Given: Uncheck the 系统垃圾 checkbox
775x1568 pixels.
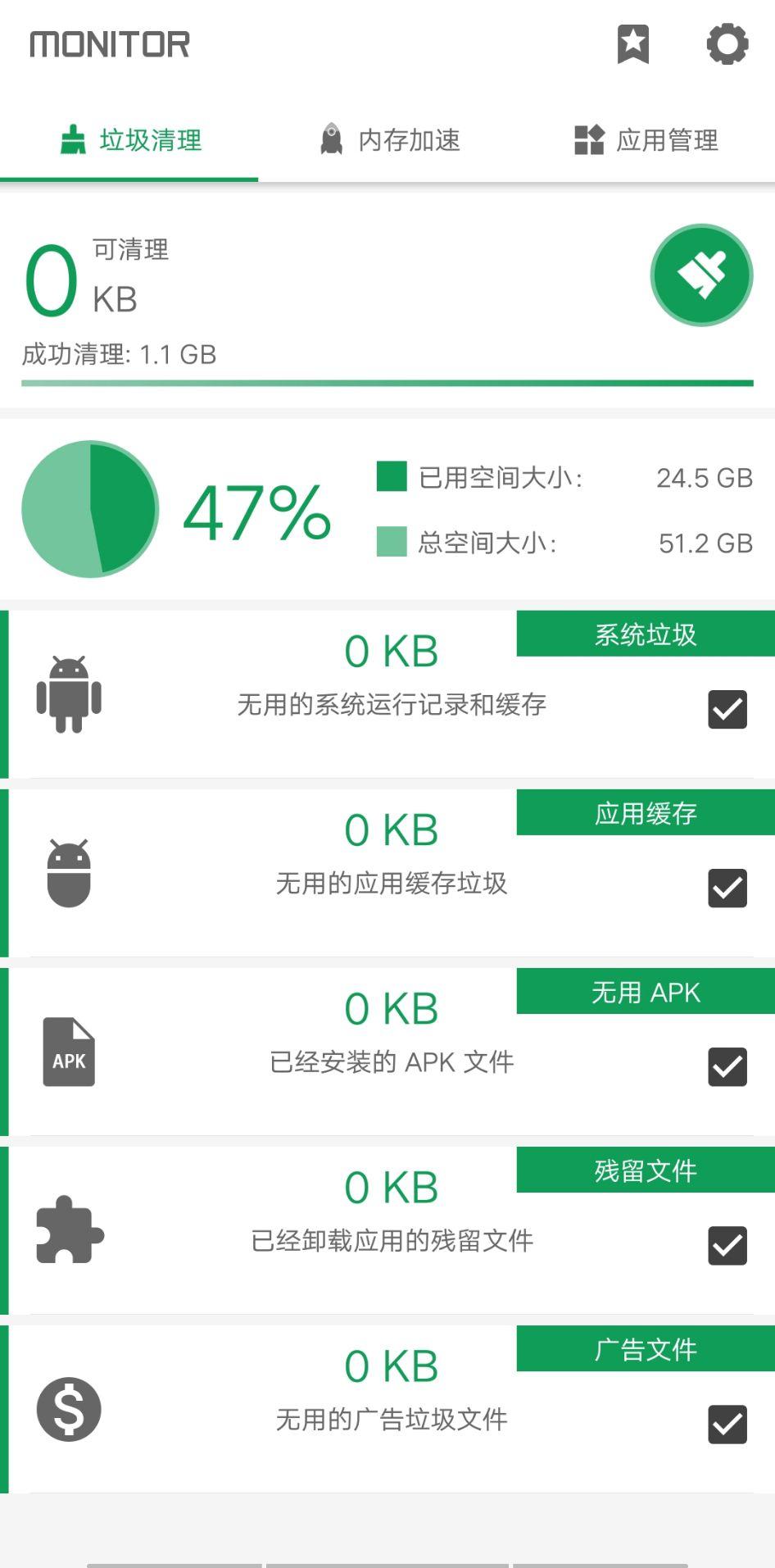Looking at the screenshot, I should click(x=727, y=710).
